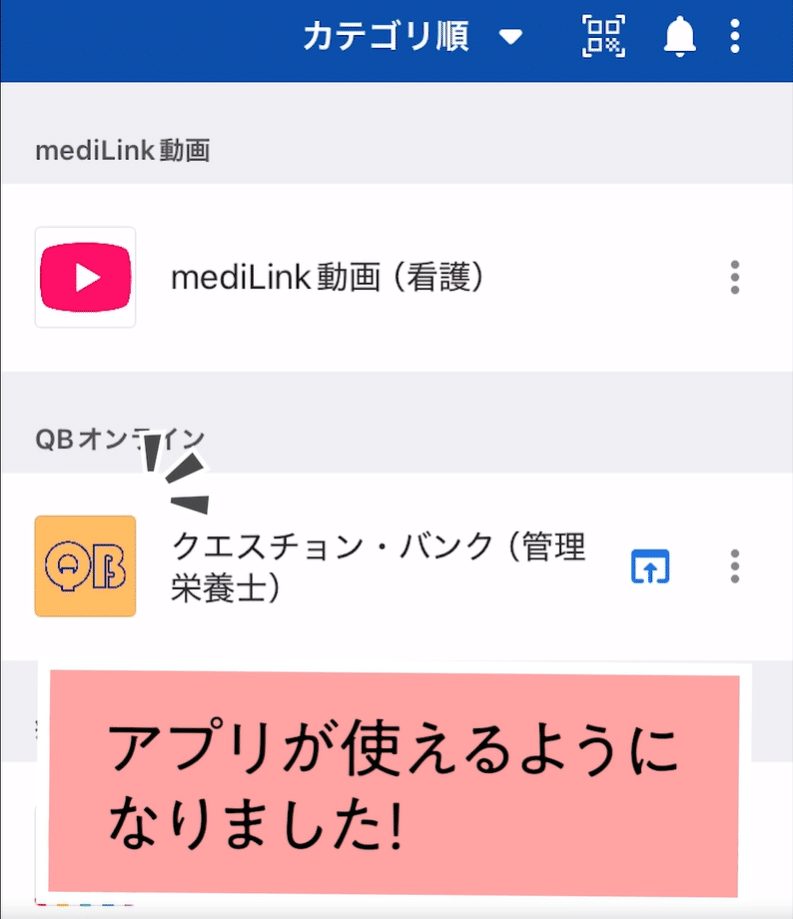
Task: Launch クエスチョン・バンク via the blue open icon
Action: click(x=650, y=567)
